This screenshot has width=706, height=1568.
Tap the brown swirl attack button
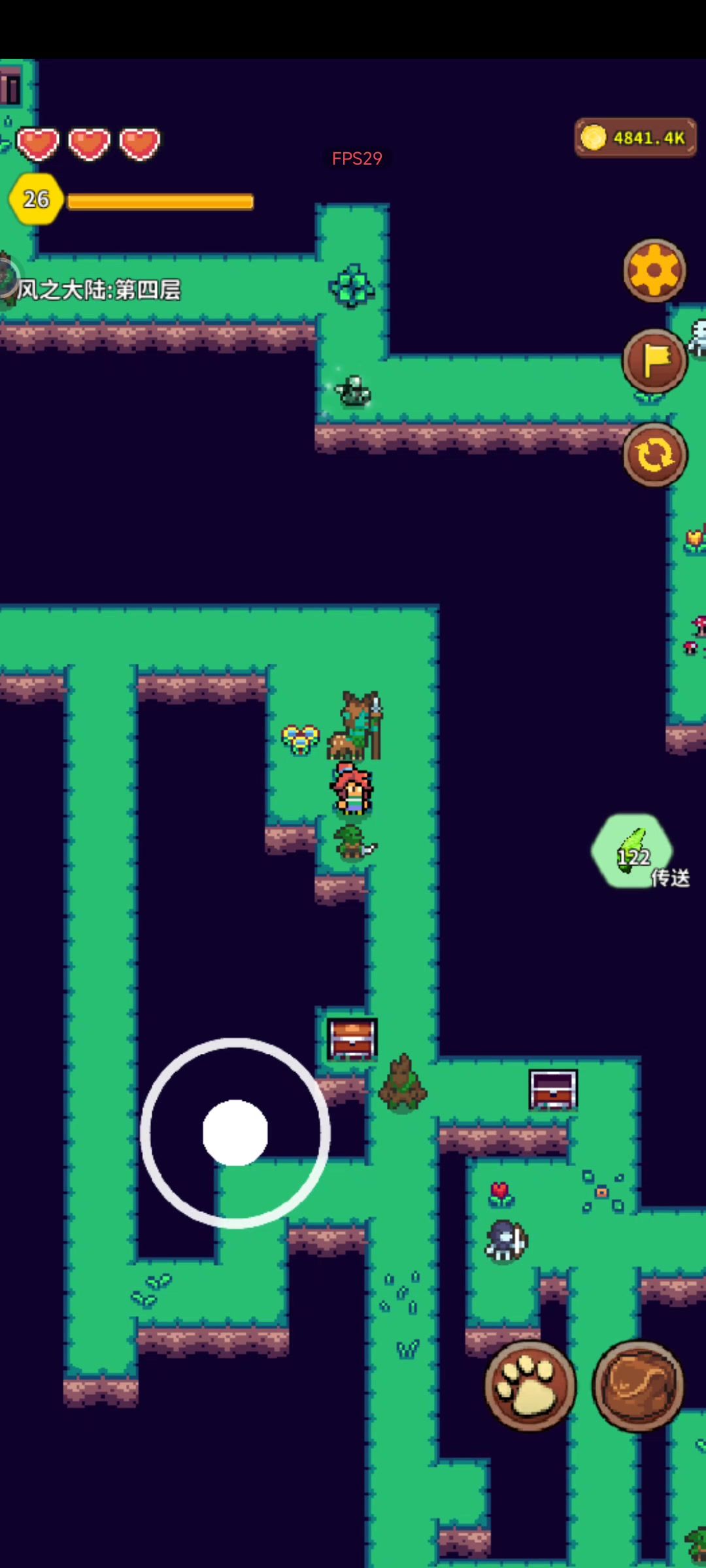pos(638,1385)
